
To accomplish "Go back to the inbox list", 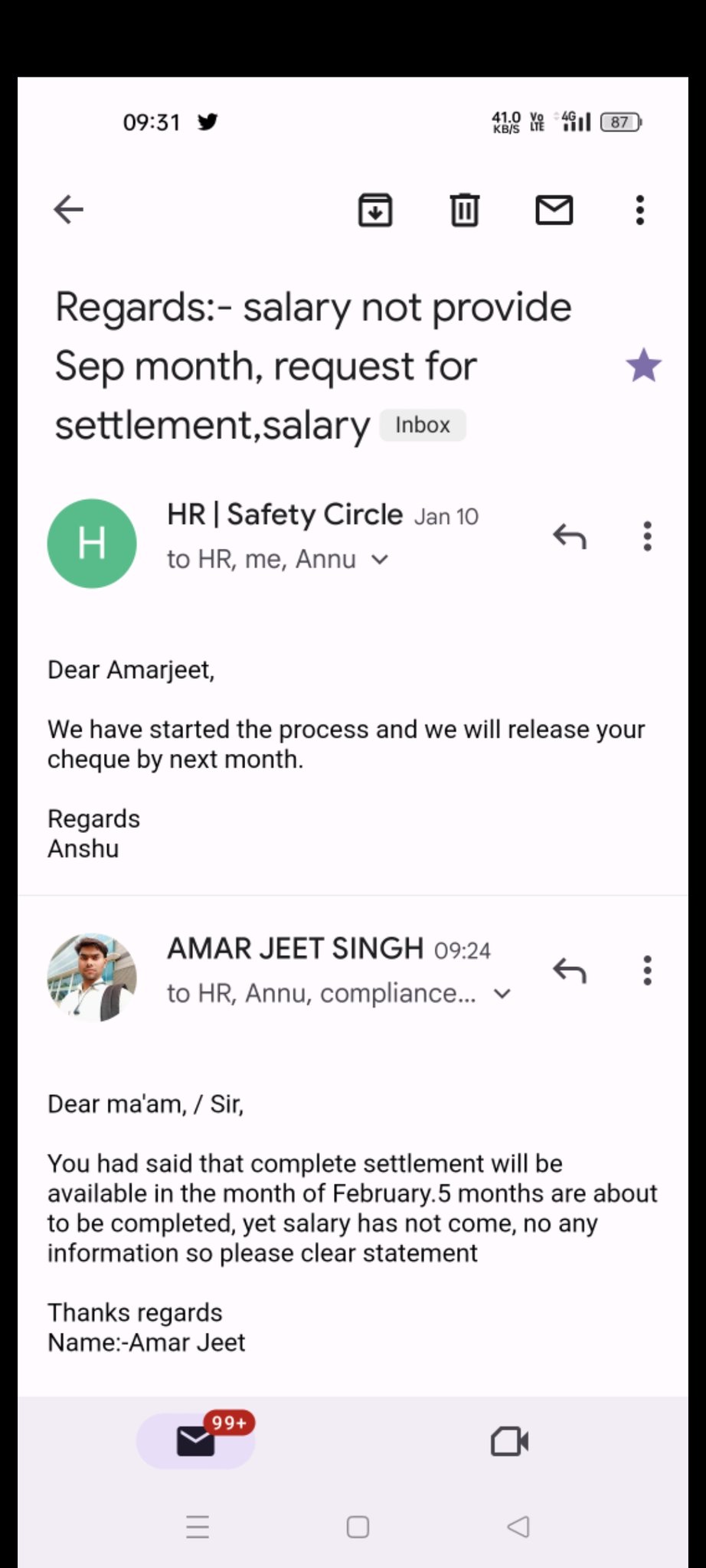I will (x=68, y=209).
